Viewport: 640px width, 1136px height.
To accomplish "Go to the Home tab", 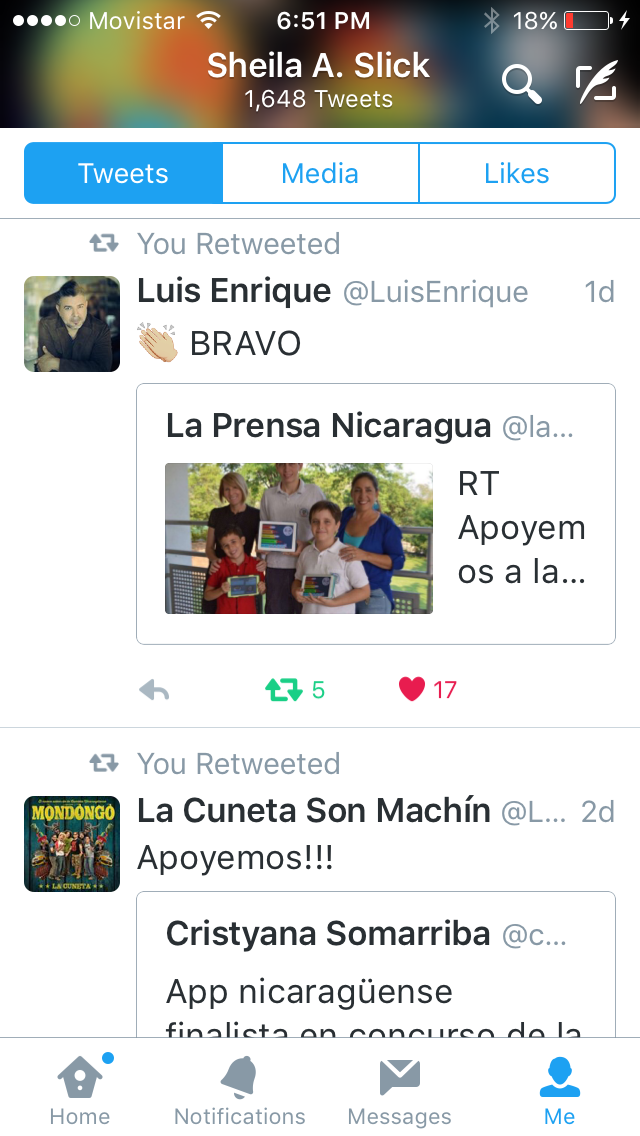I will click(80, 1089).
